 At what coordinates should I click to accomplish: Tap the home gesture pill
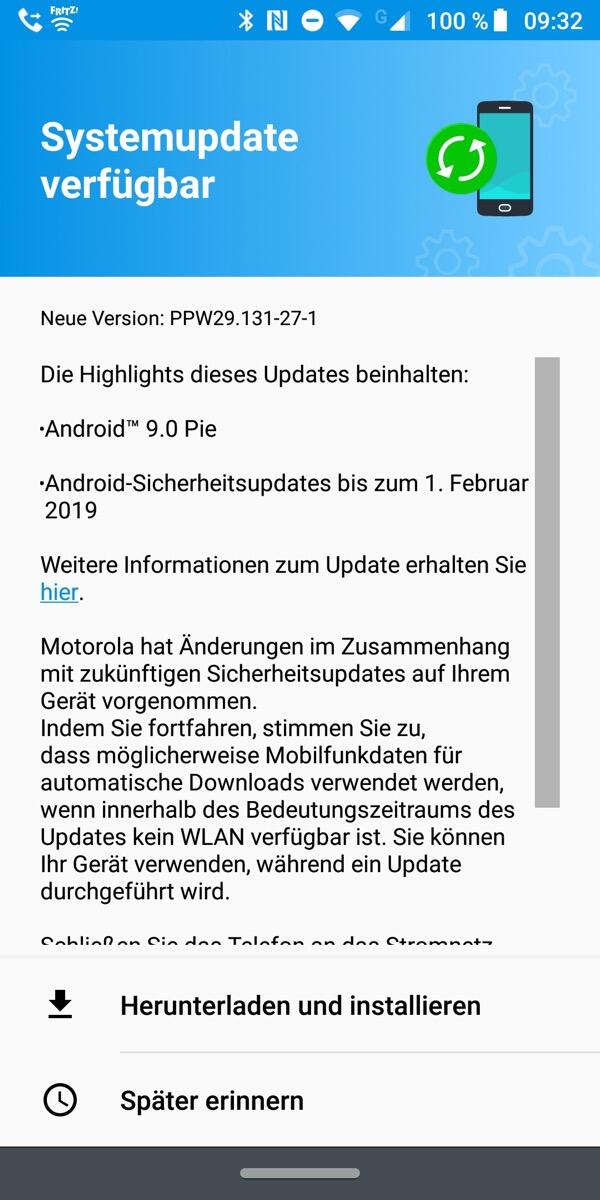coord(300,1173)
